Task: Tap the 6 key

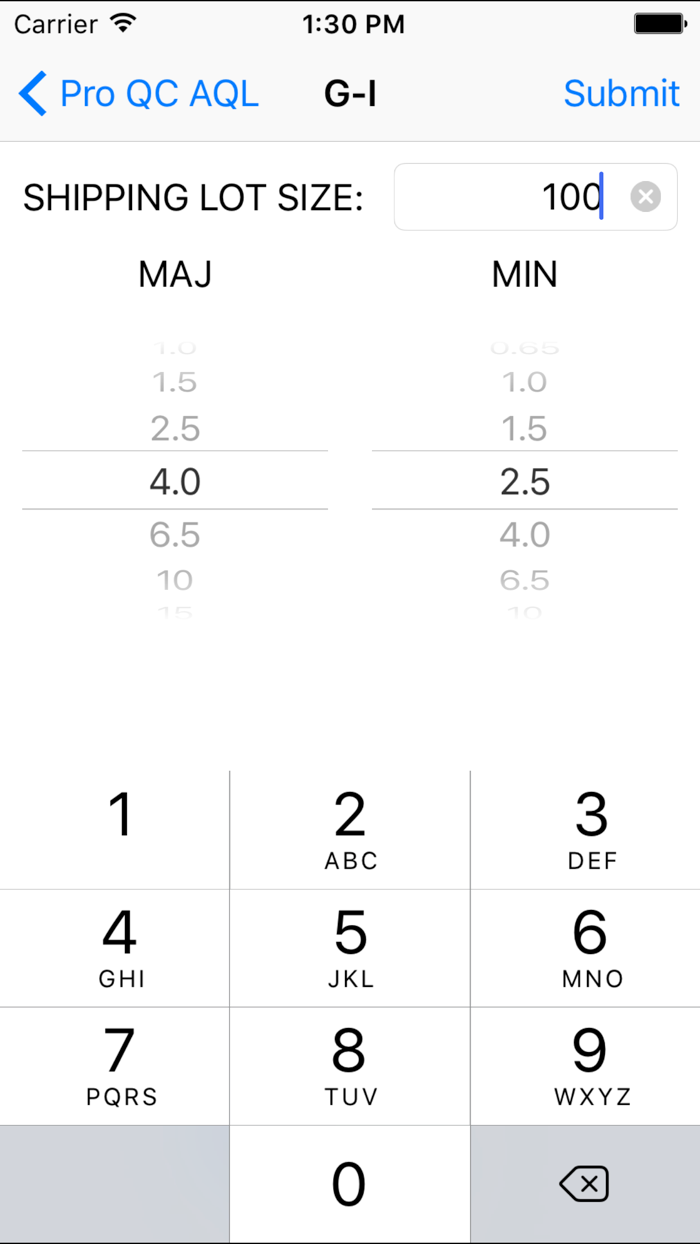Action: pyautogui.click(x=586, y=948)
